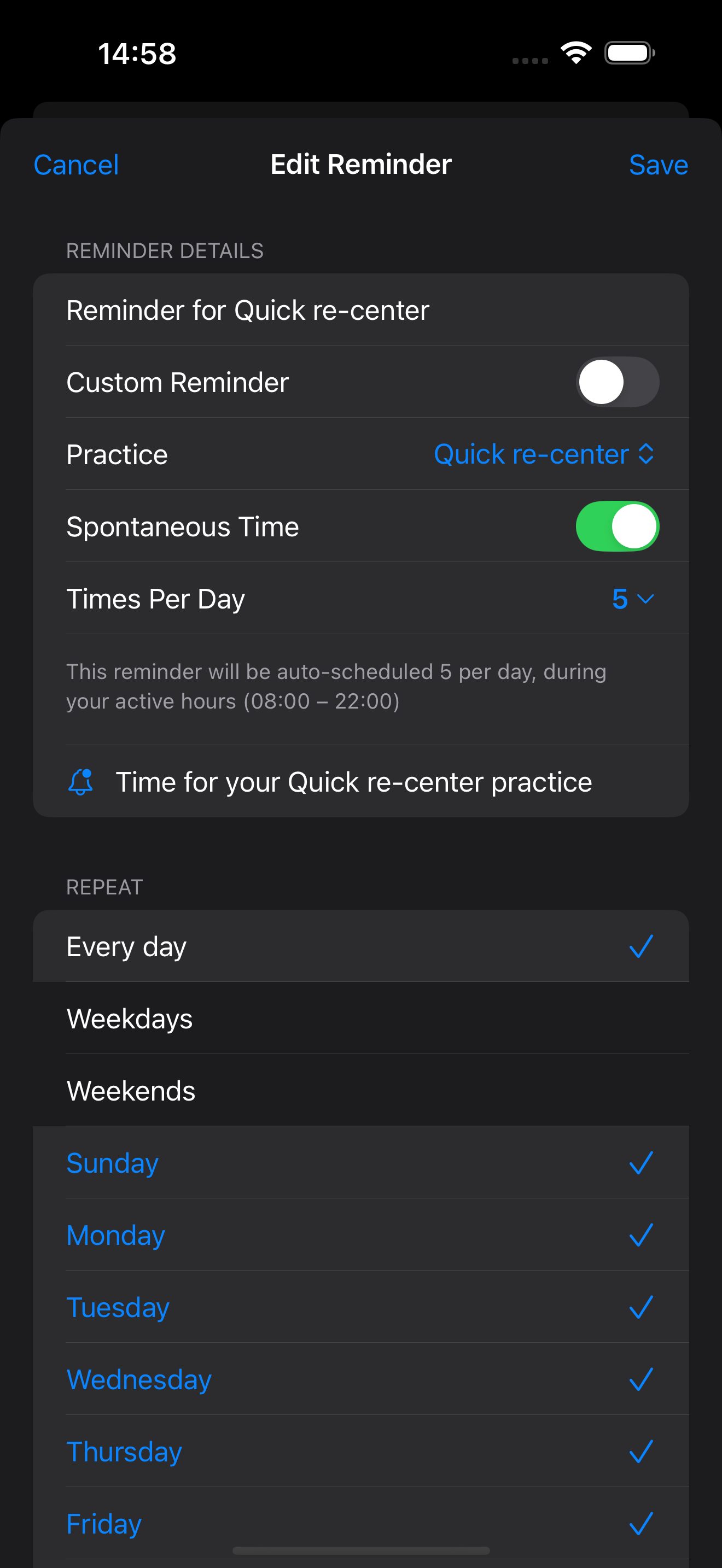This screenshot has width=722, height=1568.
Task: Save the edited reminder
Action: [x=658, y=163]
